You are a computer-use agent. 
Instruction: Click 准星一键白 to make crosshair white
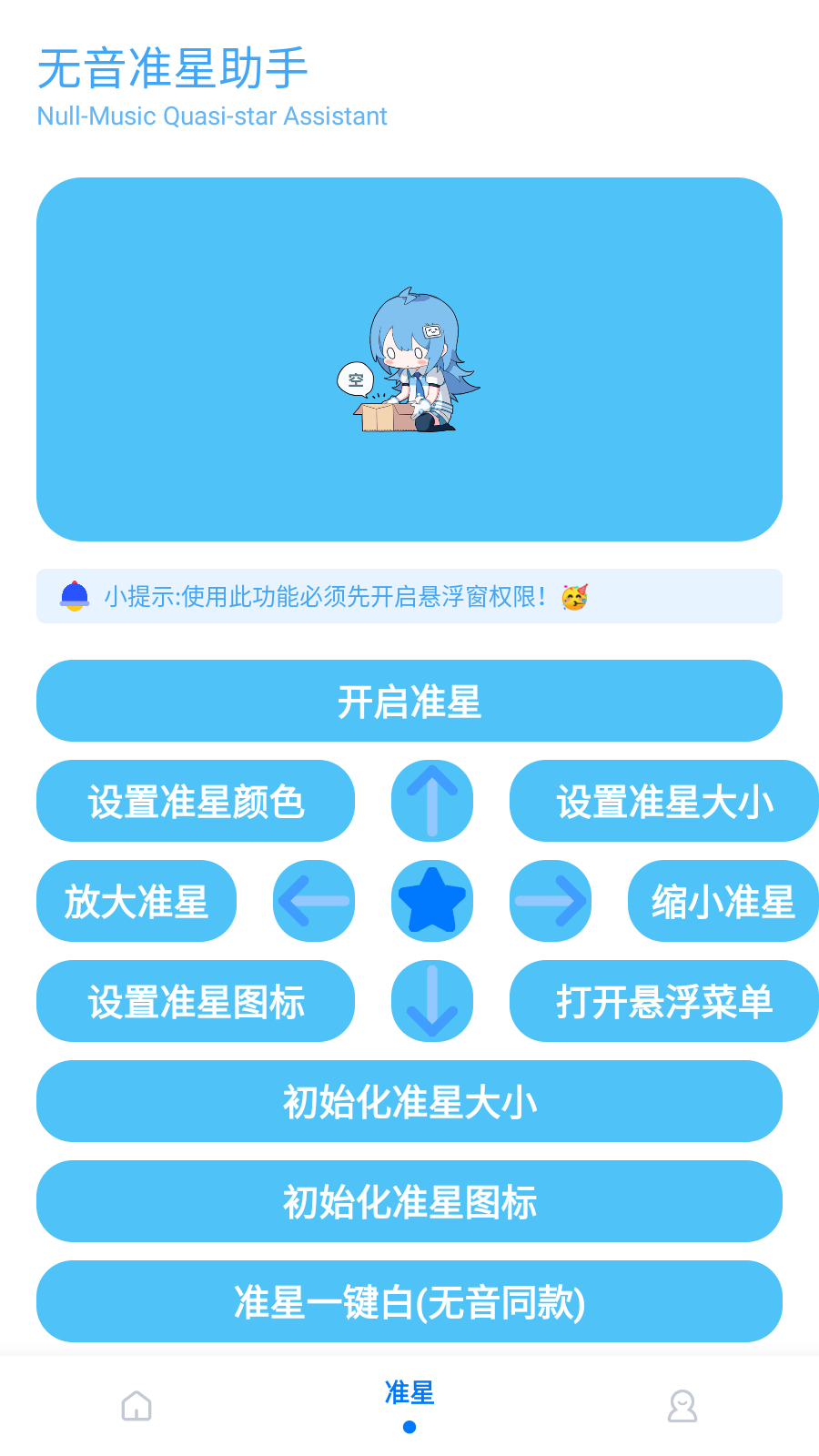pos(409,1302)
